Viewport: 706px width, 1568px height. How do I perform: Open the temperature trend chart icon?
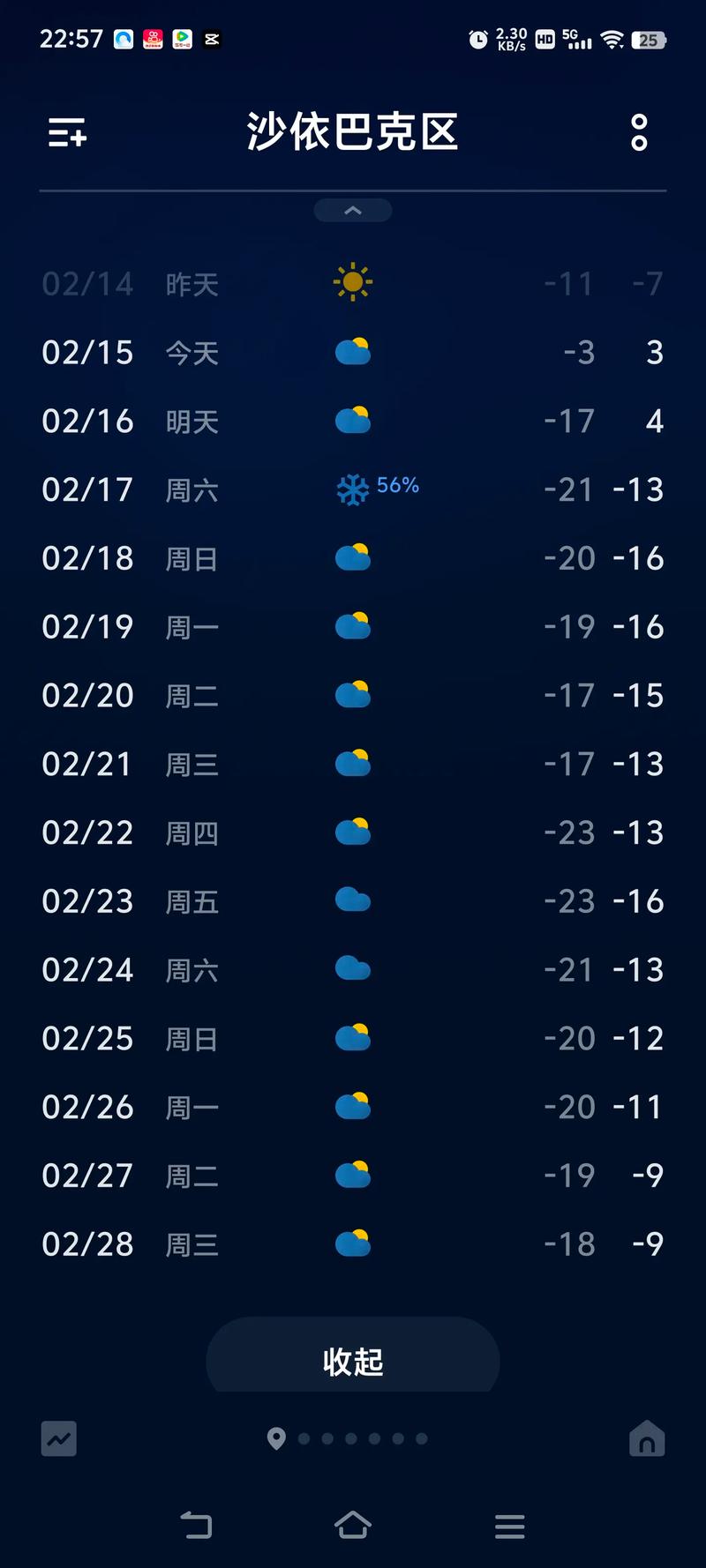tap(58, 1438)
